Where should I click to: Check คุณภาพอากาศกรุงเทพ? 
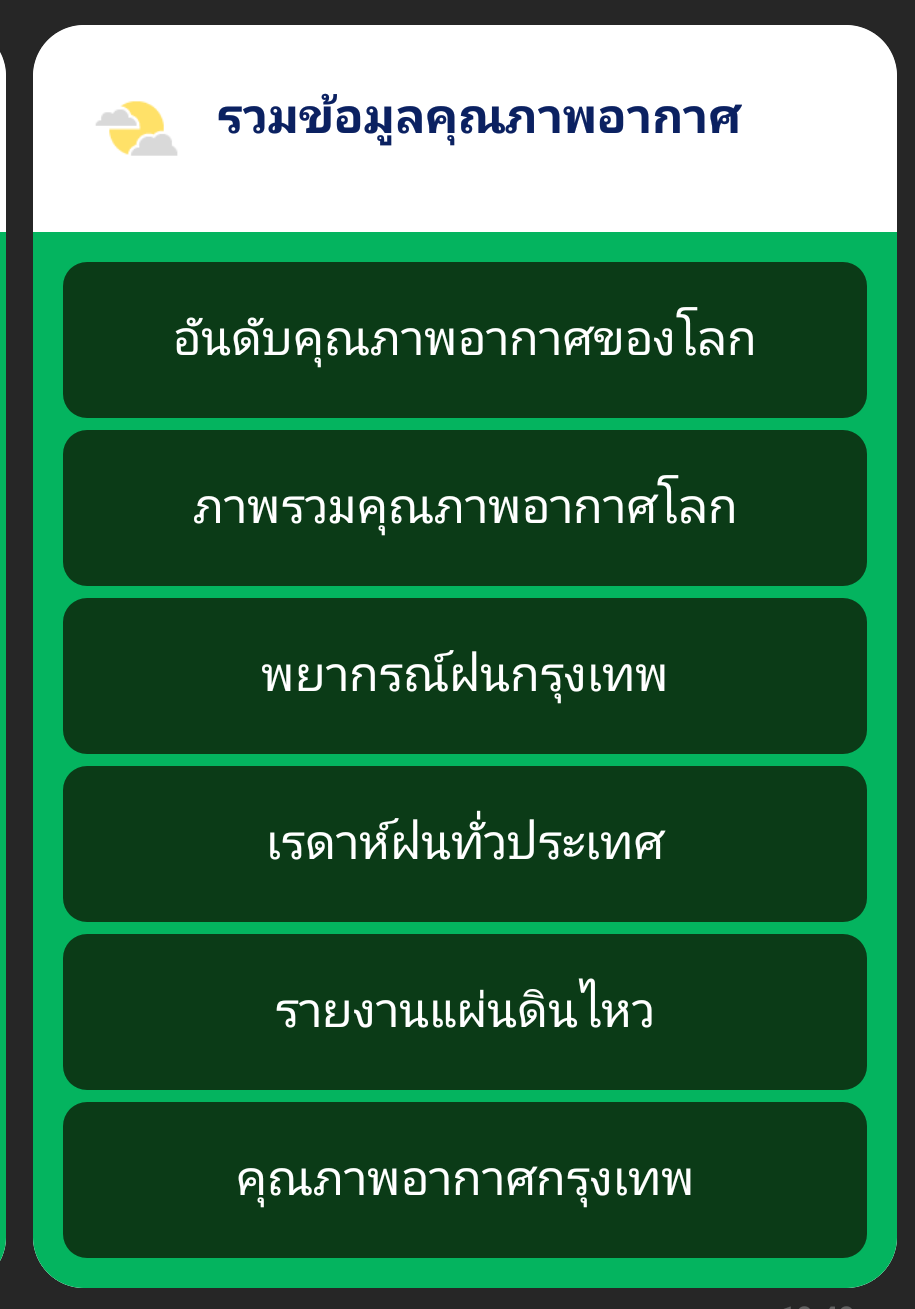(x=464, y=1180)
